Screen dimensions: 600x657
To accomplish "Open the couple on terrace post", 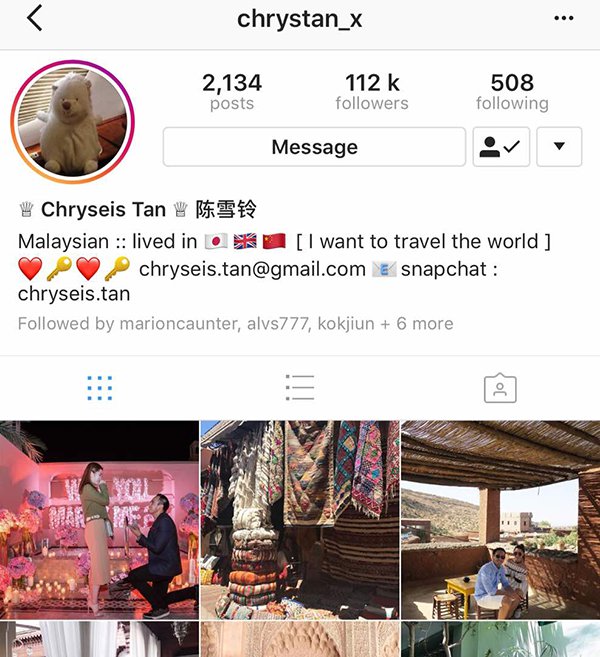I will click(500, 519).
